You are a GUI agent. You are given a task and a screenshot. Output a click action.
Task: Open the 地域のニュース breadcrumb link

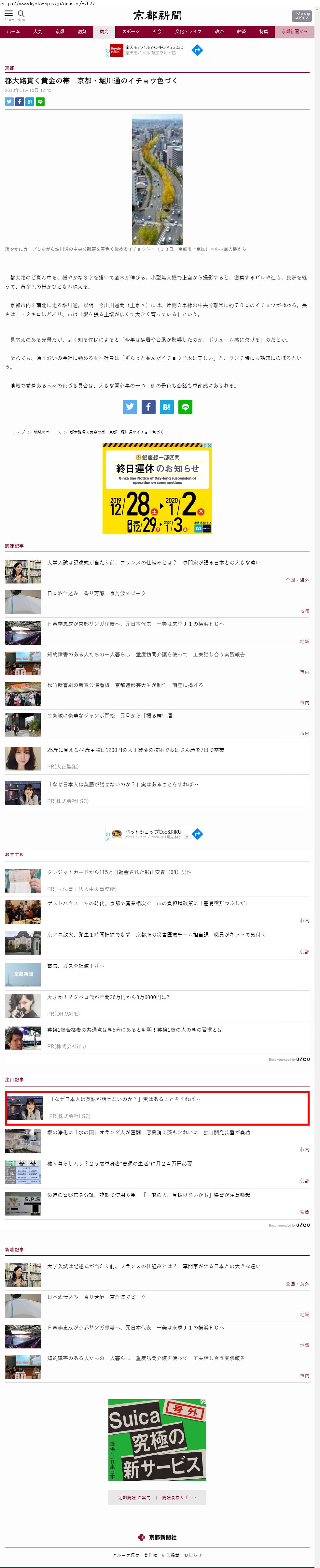[x=48, y=432]
